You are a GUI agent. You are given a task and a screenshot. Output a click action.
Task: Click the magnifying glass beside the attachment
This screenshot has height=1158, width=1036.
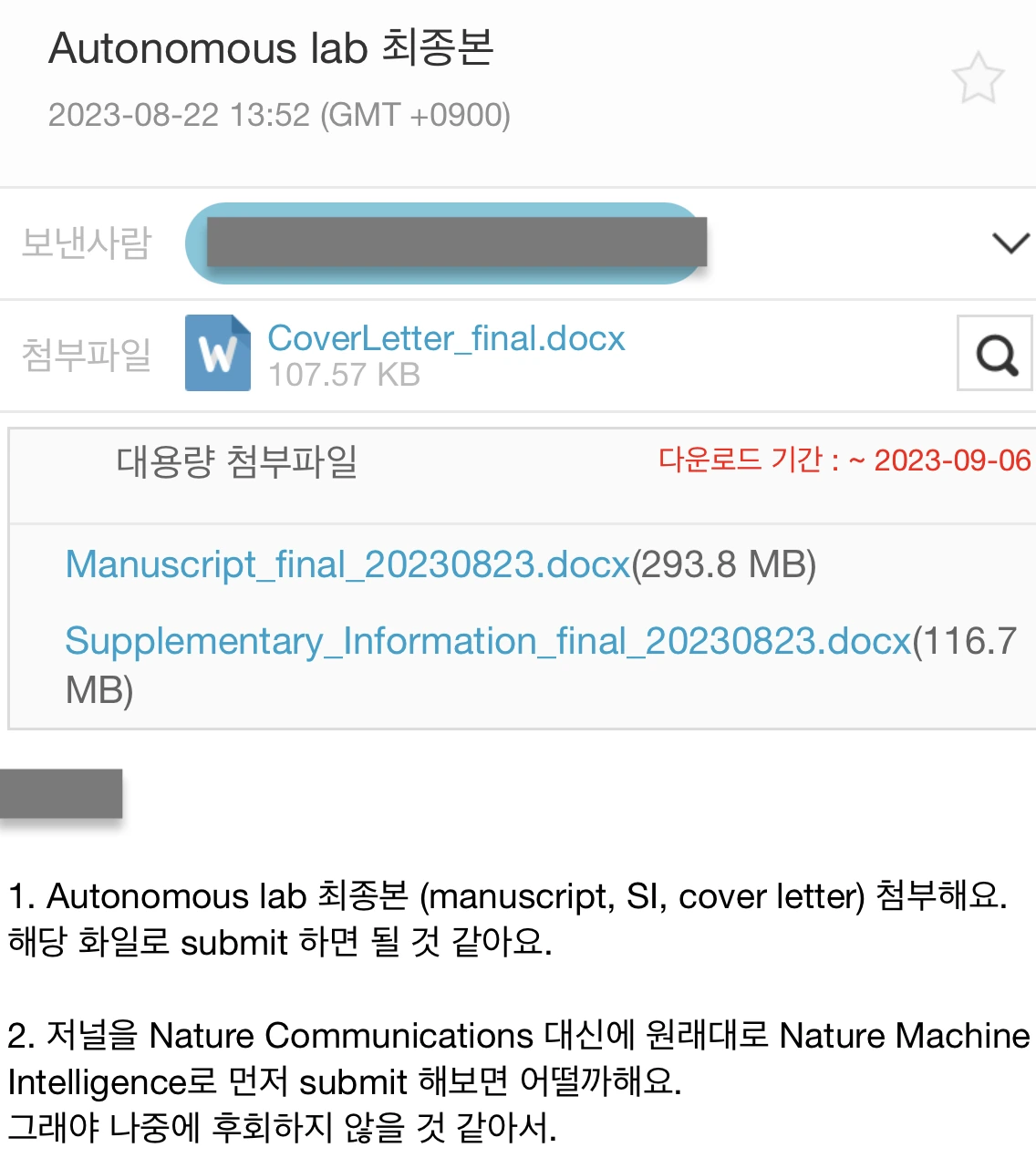(x=993, y=354)
